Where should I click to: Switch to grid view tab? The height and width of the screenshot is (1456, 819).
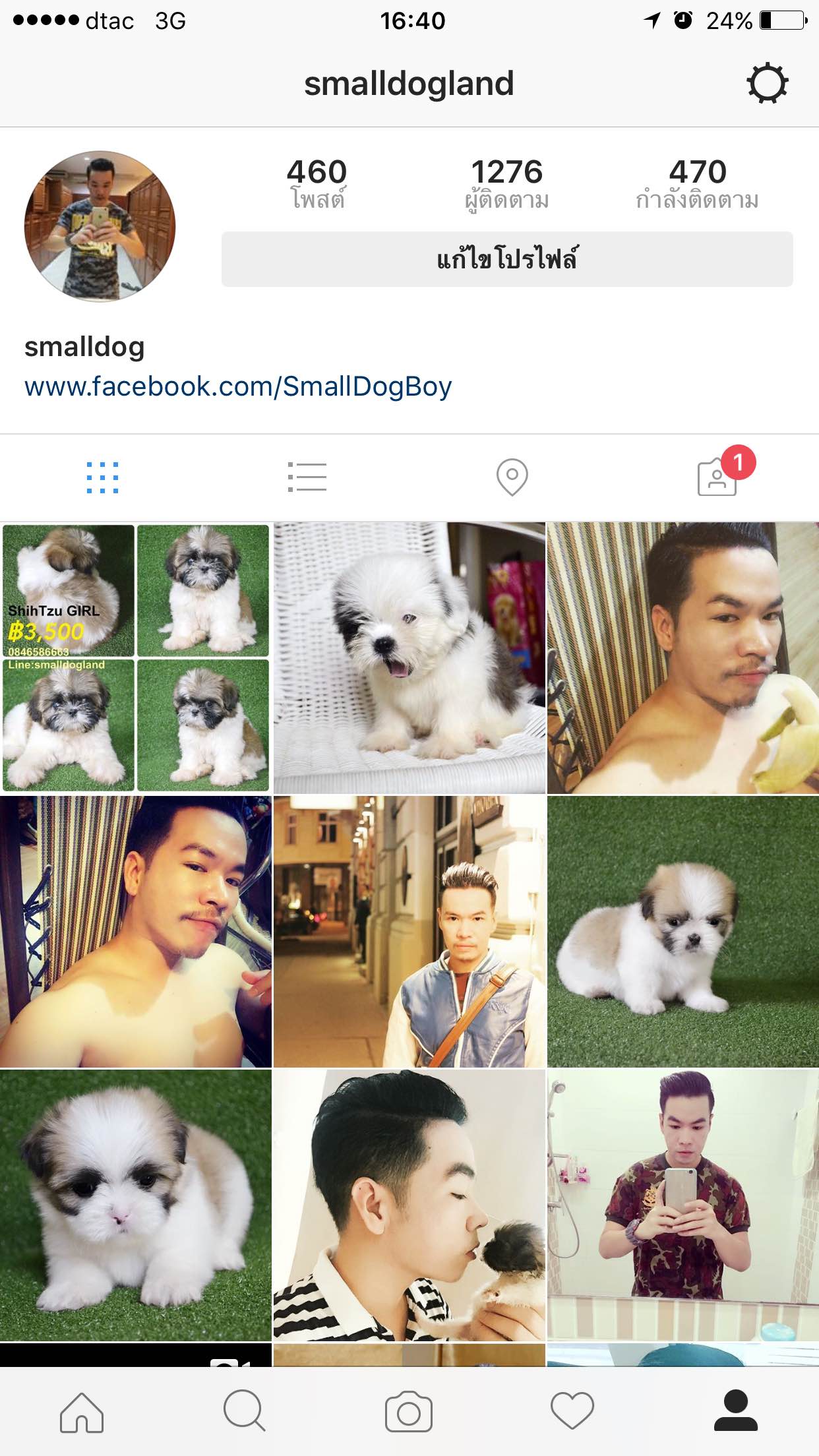(103, 477)
